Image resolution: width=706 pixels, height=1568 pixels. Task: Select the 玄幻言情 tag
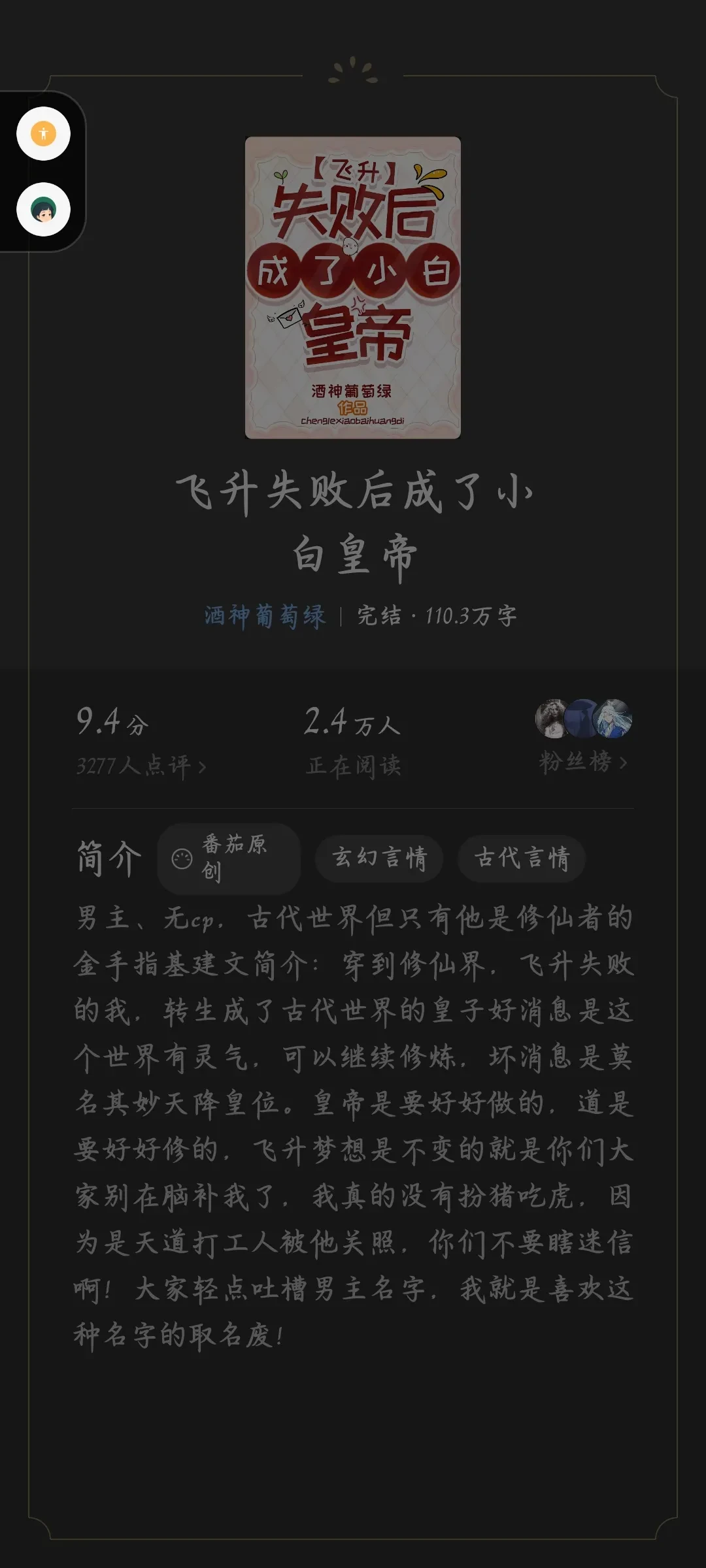coord(379,858)
